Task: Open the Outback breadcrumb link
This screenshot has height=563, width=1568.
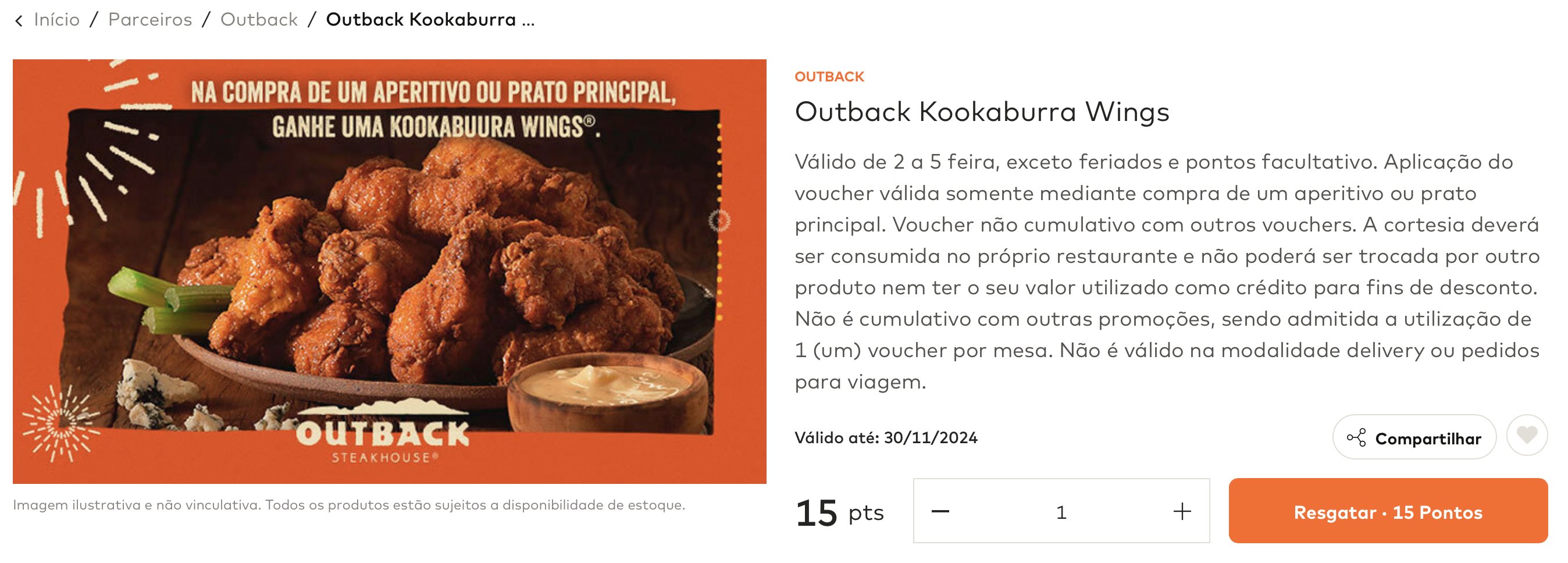Action: [x=259, y=19]
